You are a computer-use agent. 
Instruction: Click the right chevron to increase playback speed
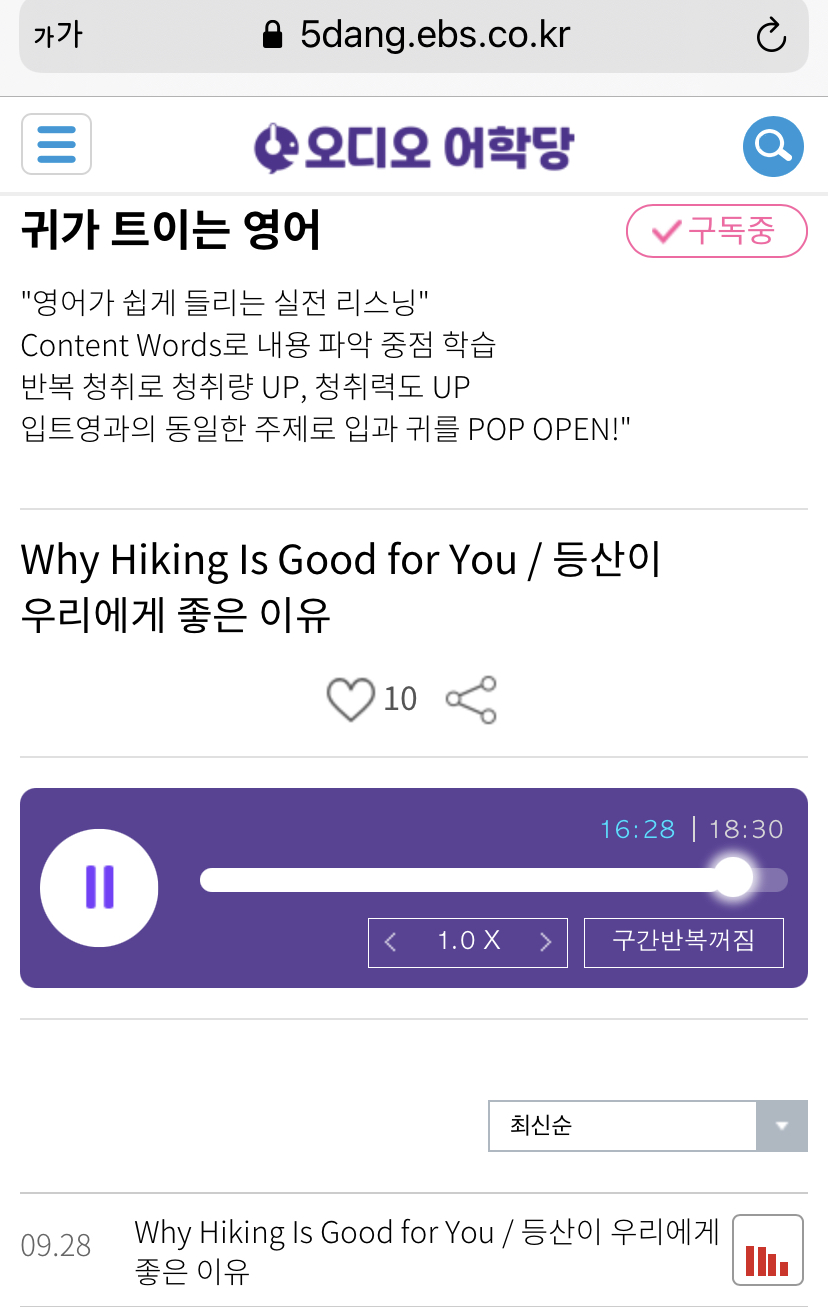point(546,942)
